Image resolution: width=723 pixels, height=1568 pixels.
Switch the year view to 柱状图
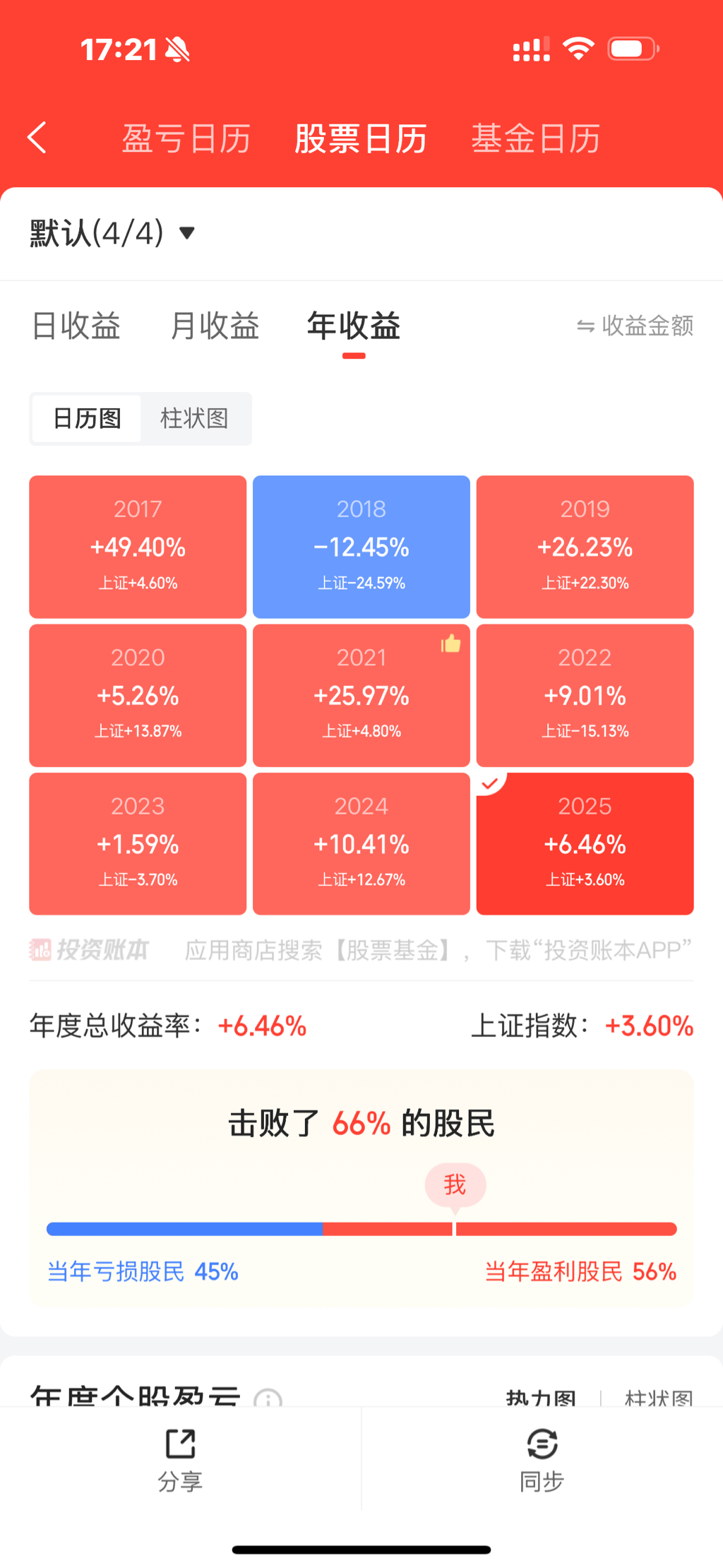coord(194,418)
